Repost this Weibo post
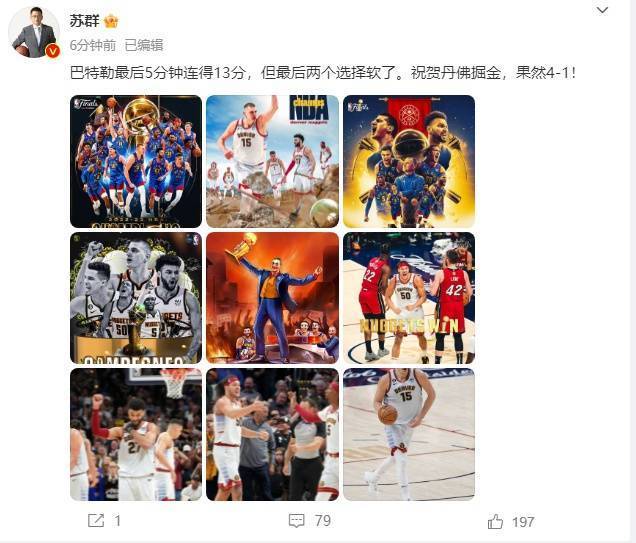Viewport: 636px width, 543px height. (105, 521)
